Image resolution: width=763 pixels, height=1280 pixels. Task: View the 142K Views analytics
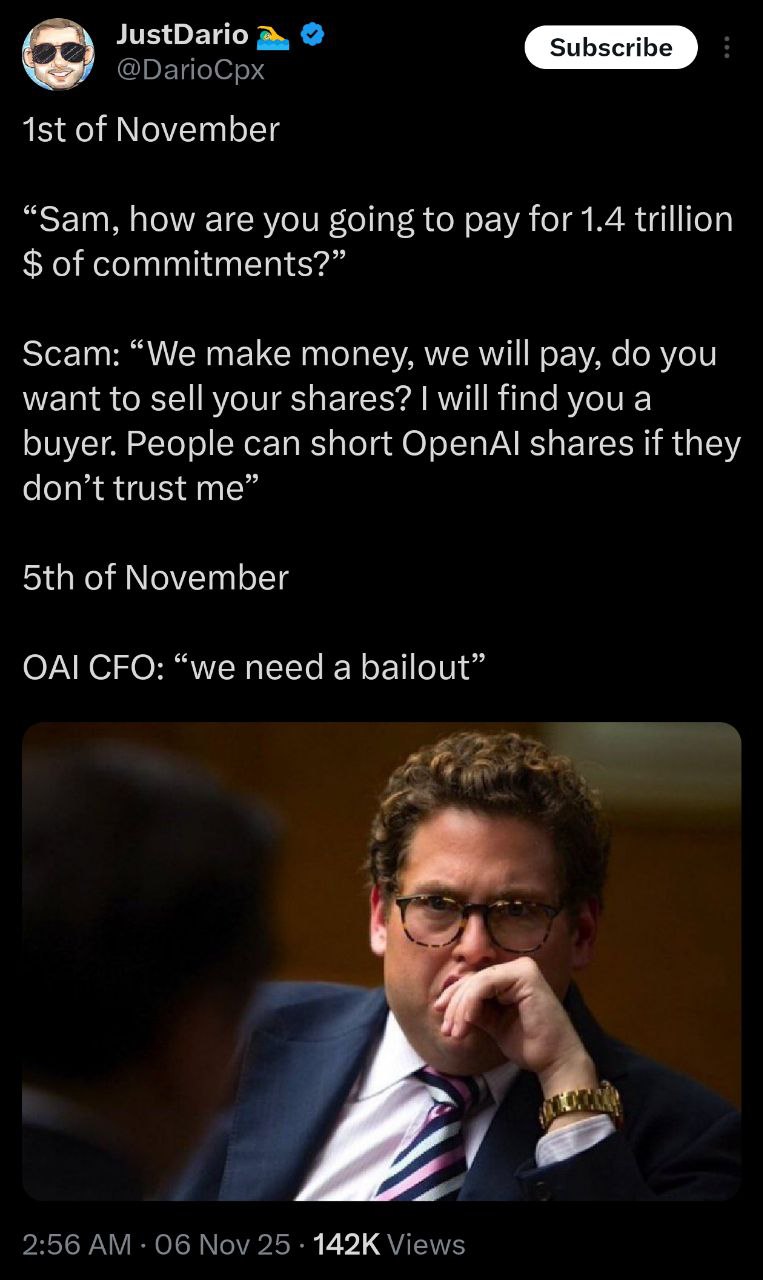(389, 1244)
